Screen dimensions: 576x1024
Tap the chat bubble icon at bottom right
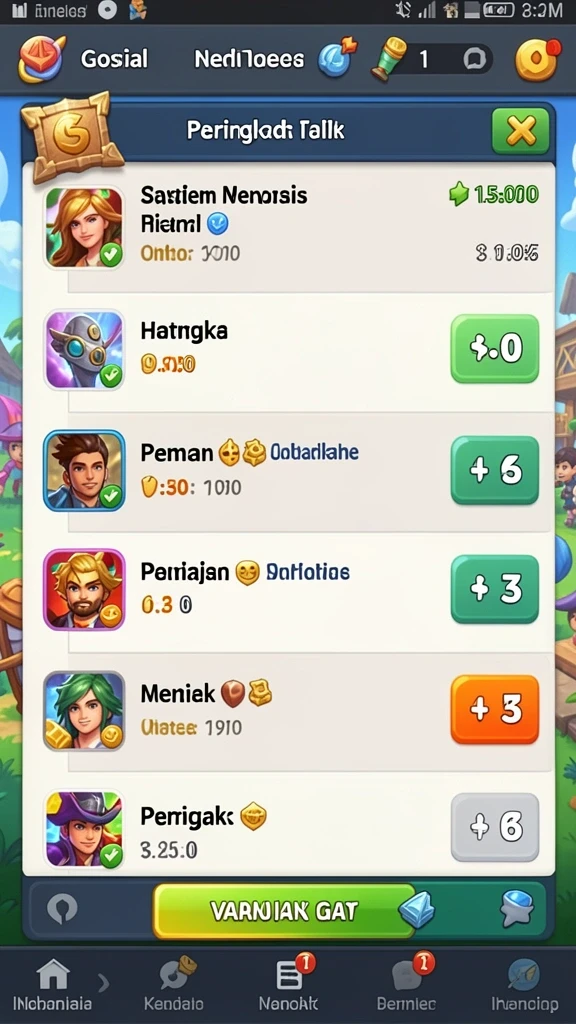point(517,908)
